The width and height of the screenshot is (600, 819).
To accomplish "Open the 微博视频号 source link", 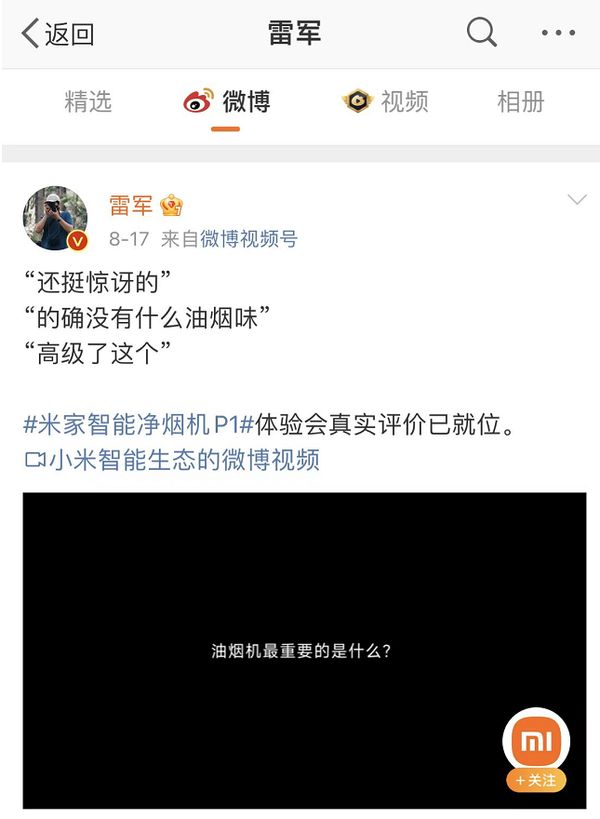I will [x=251, y=239].
